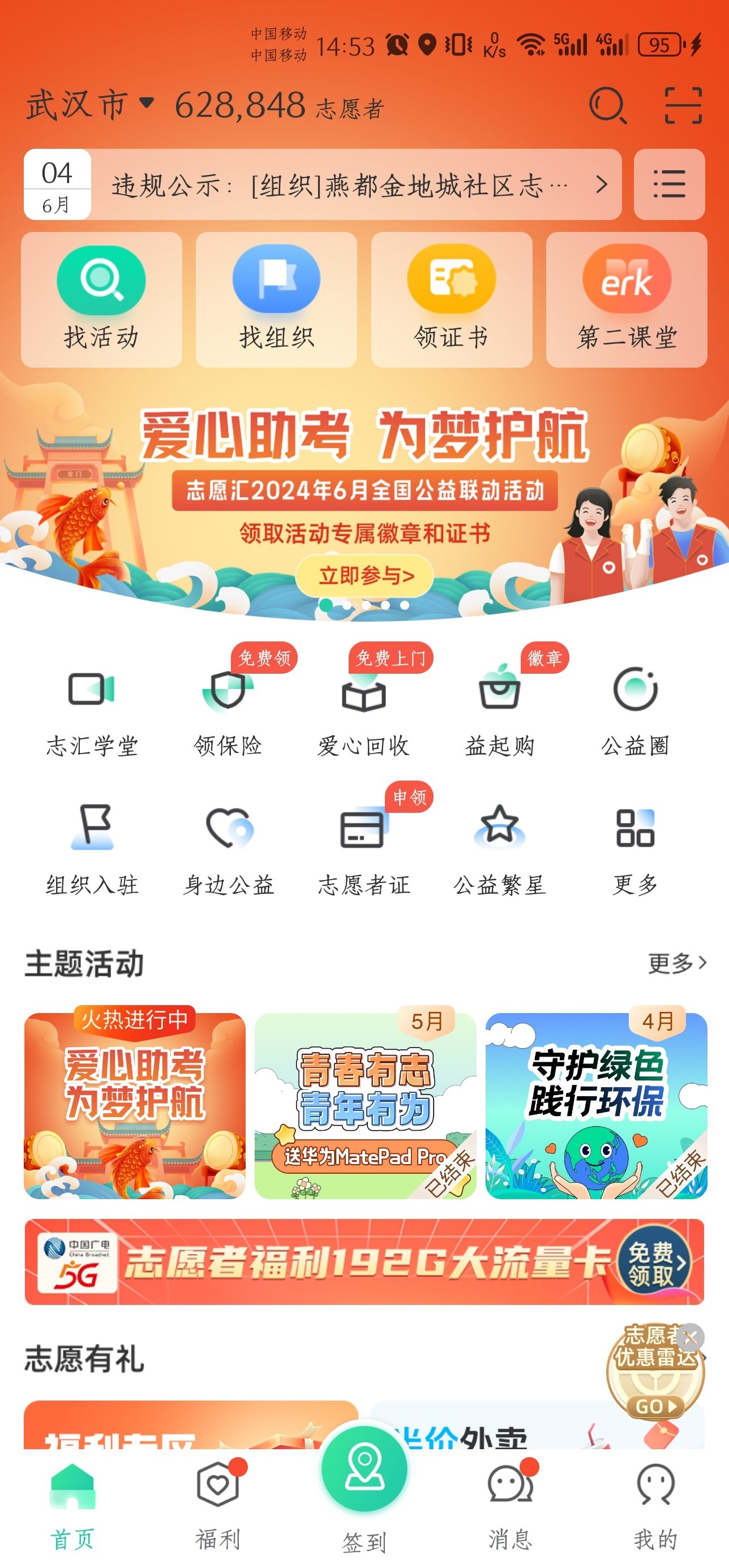This screenshot has height=1568, width=729.
Task: Open 志愿者证 application entry
Action: click(x=363, y=848)
